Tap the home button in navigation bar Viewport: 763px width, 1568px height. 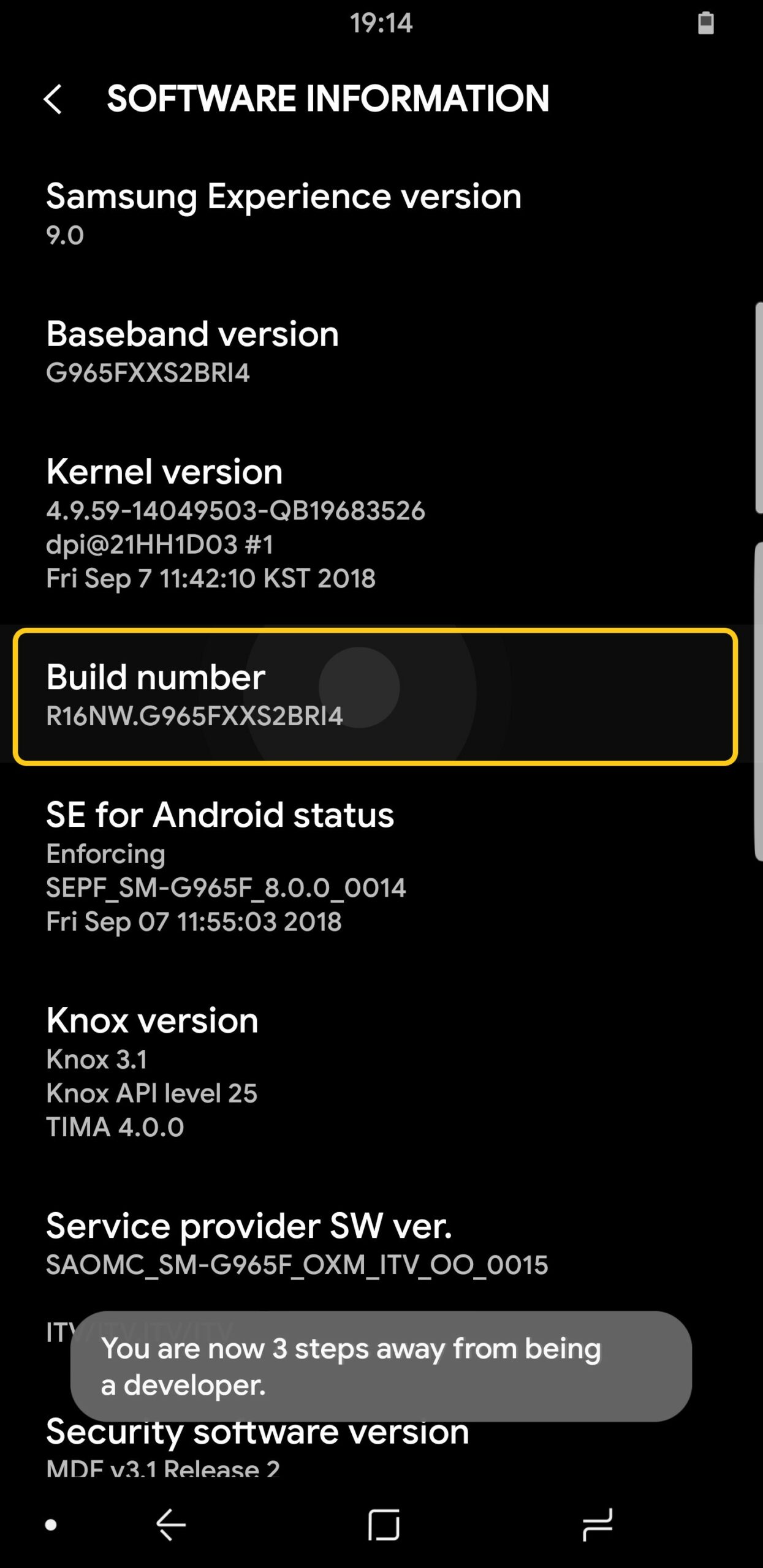(384, 1525)
